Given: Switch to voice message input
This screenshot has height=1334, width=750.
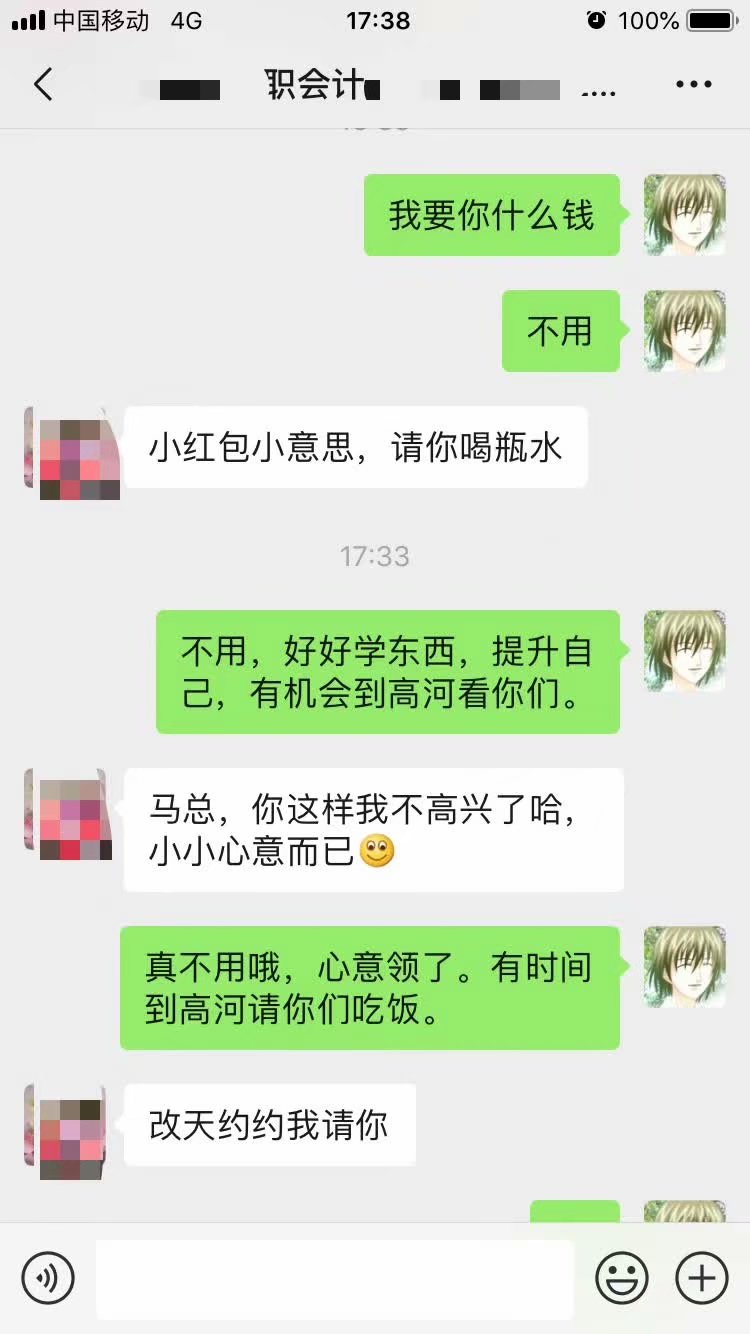Looking at the screenshot, I should coord(48,1278).
